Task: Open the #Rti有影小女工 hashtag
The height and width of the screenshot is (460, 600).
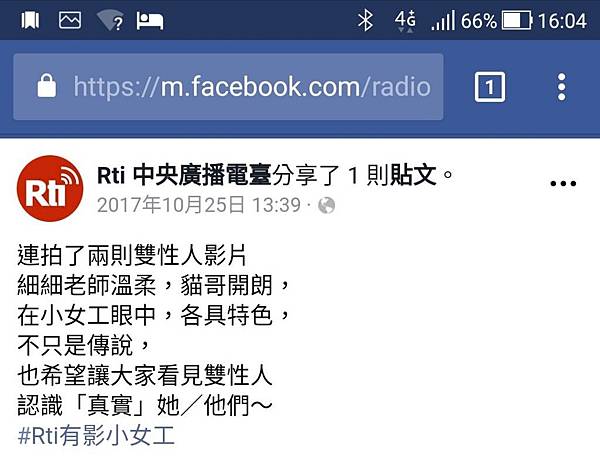Action: pos(96,435)
